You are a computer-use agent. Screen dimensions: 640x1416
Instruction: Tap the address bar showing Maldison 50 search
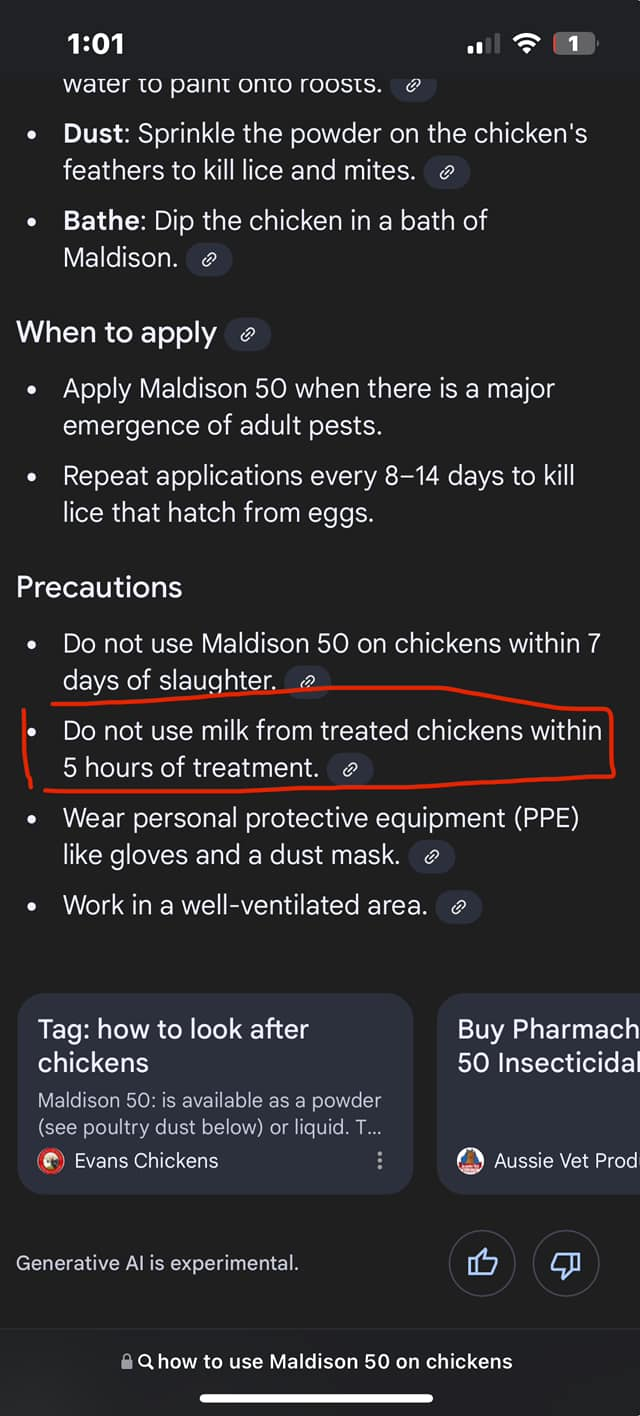tap(316, 1361)
